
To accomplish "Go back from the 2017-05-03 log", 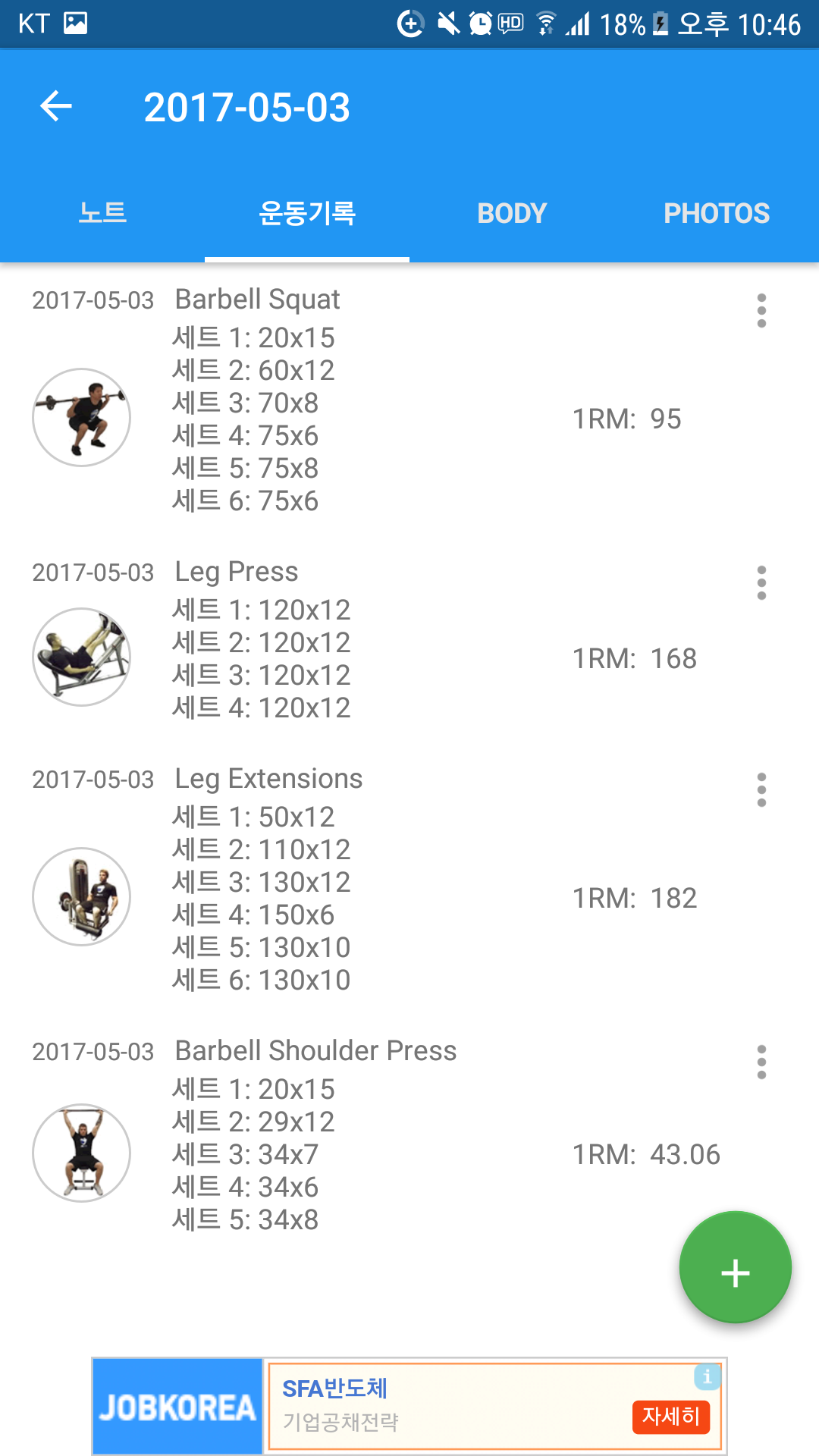I will coord(56,106).
